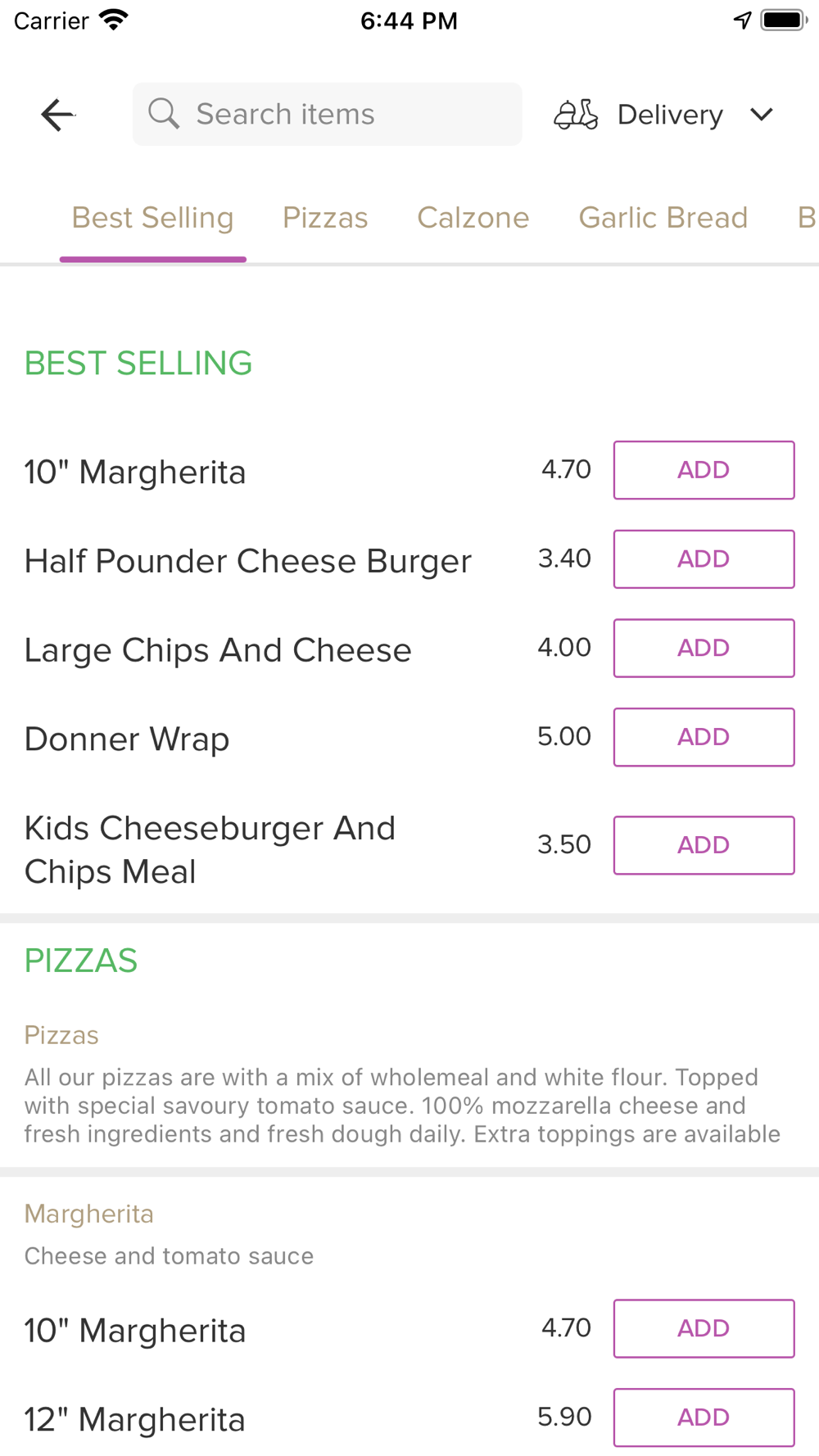The width and height of the screenshot is (819, 1456).
Task: Switch to the Calzone tab
Action: click(473, 218)
